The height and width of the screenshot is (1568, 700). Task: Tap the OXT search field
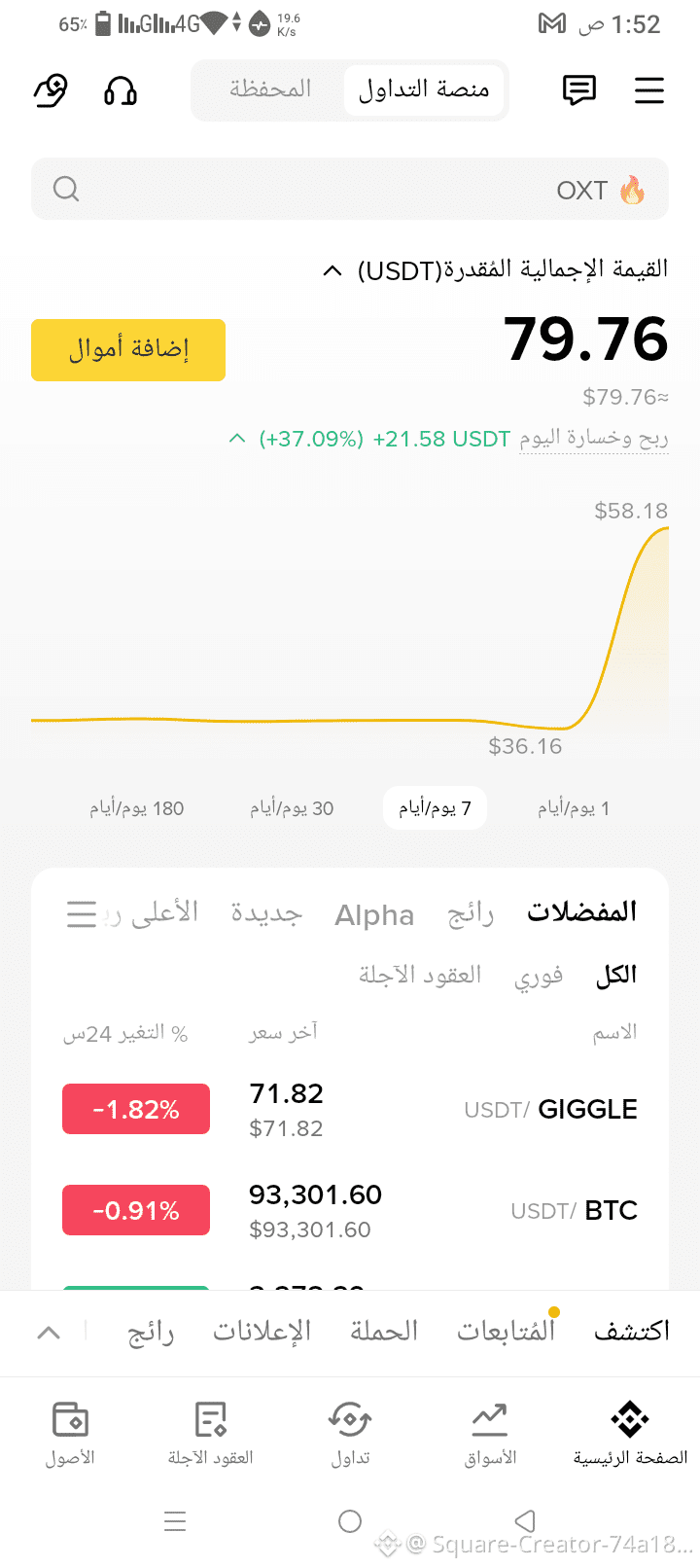click(x=350, y=189)
